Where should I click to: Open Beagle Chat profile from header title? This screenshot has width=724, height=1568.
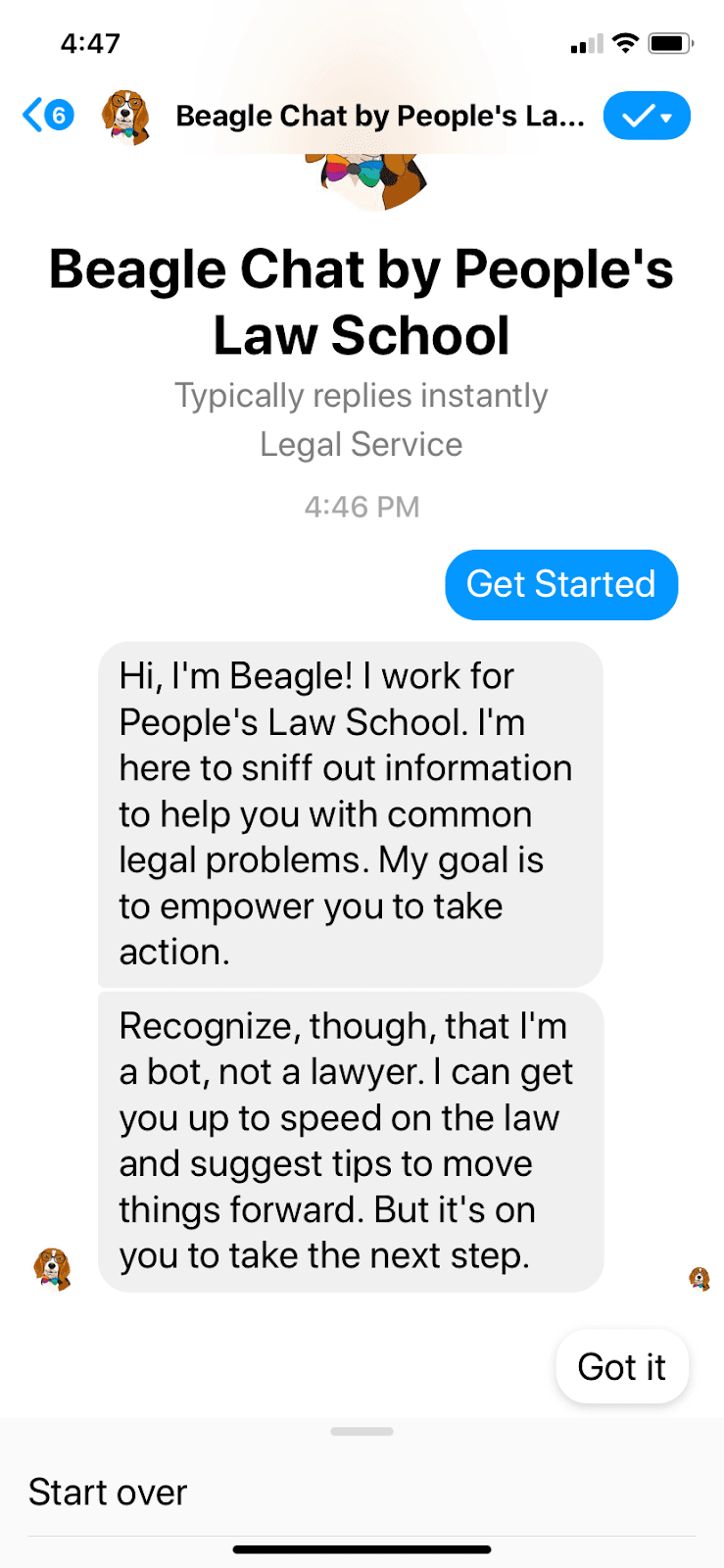click(379, 117)
